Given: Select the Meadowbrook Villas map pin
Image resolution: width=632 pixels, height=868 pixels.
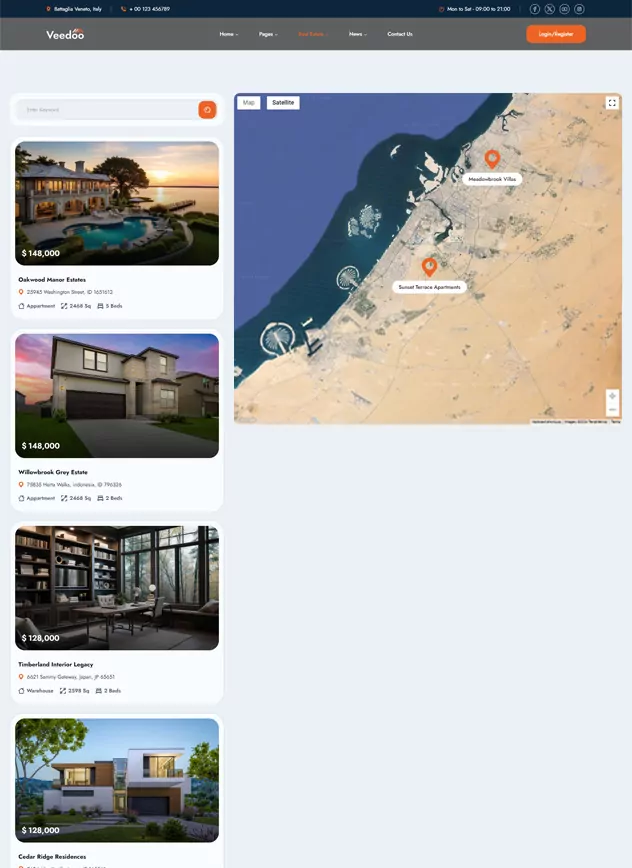Looking at the screenshot, I should [492, 158].
